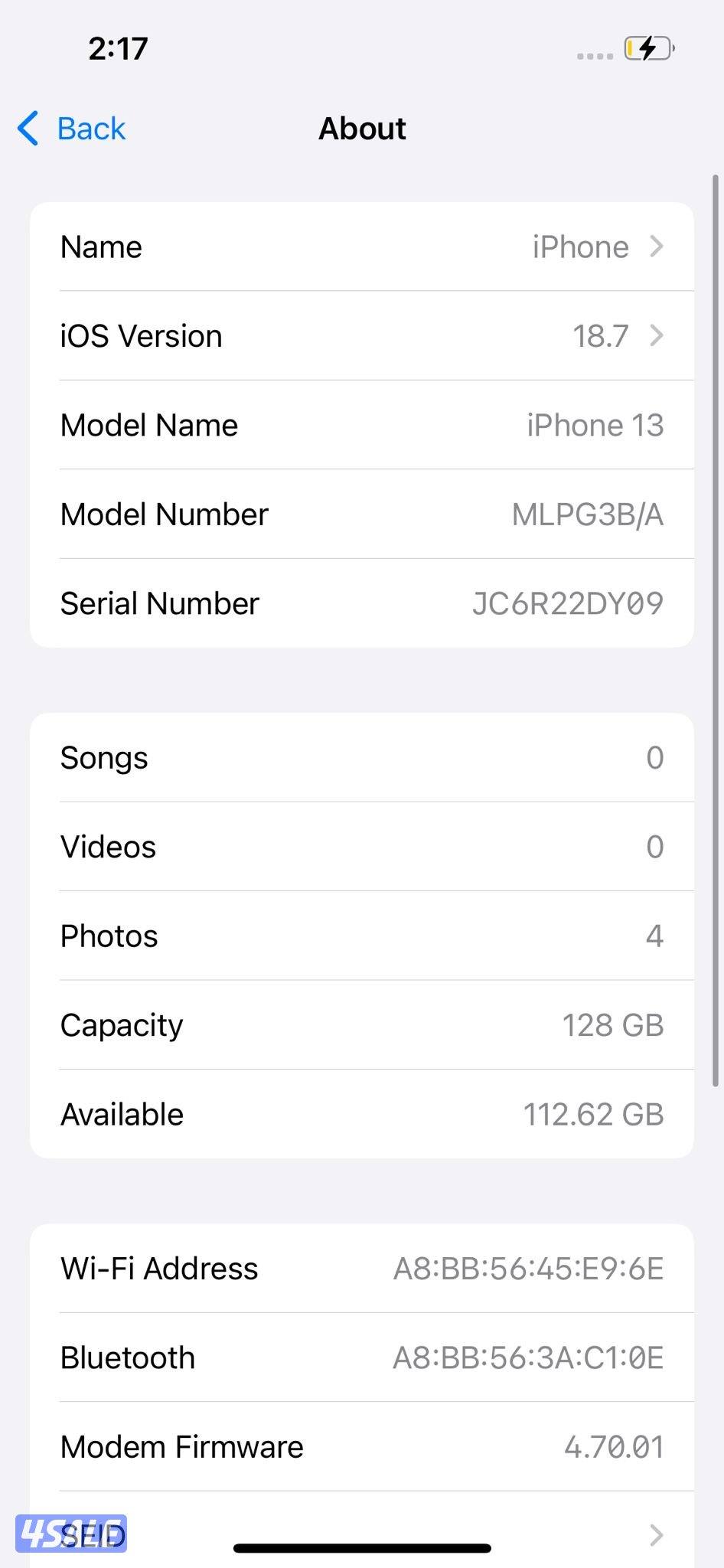
Task: Tap the Capacity 128 GB row
Action: click(362, 1025)
